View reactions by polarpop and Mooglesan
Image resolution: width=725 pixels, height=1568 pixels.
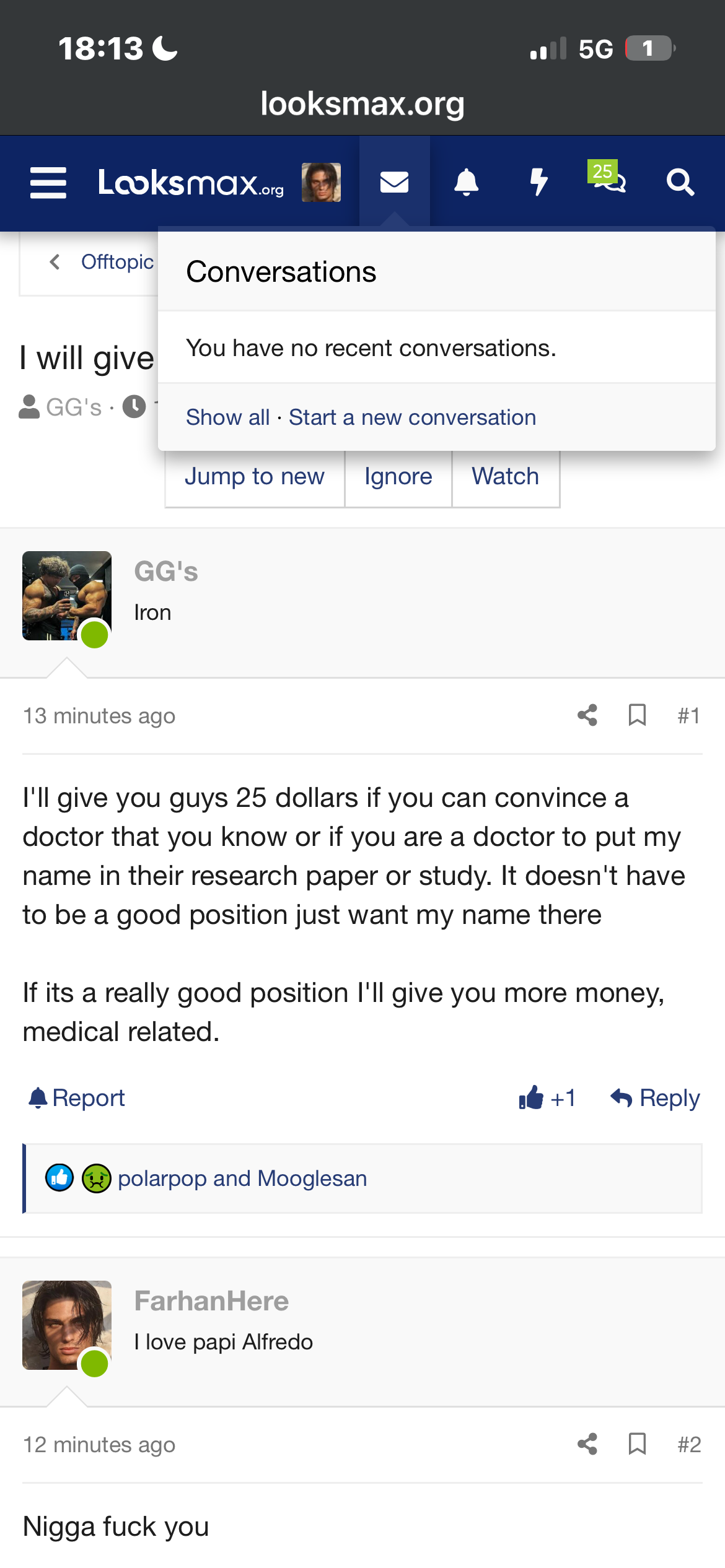(x=242, y=1178)
